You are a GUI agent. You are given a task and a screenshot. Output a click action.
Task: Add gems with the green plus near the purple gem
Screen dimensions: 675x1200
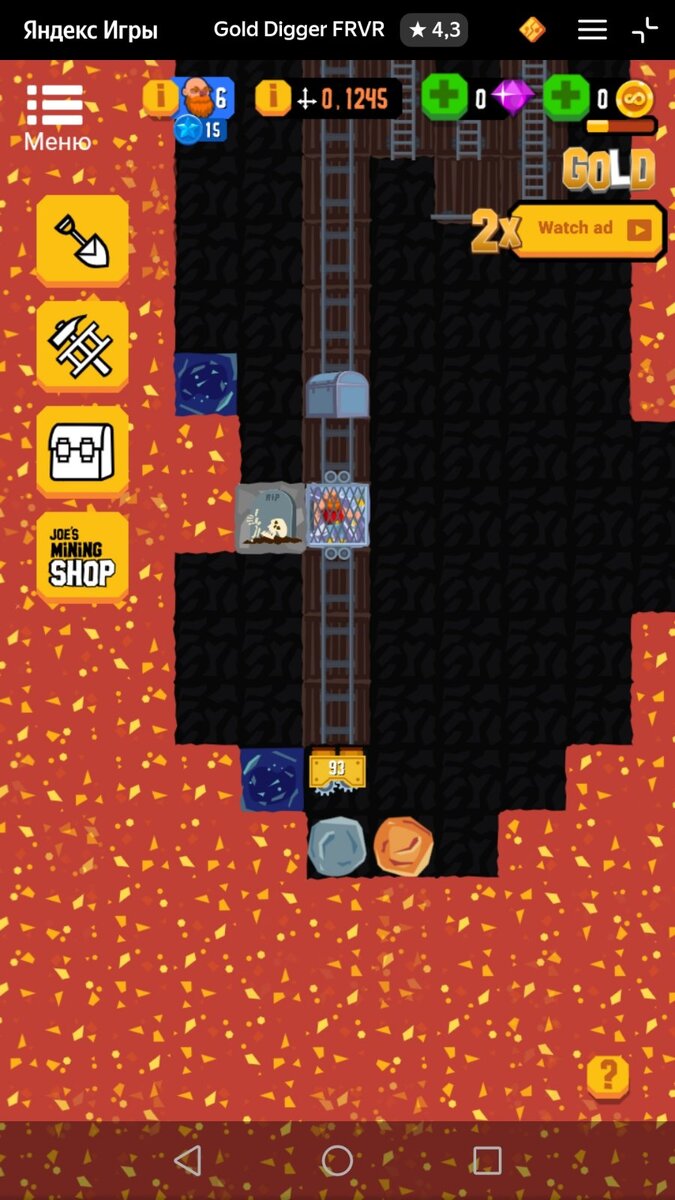click(x=444, y=98)
